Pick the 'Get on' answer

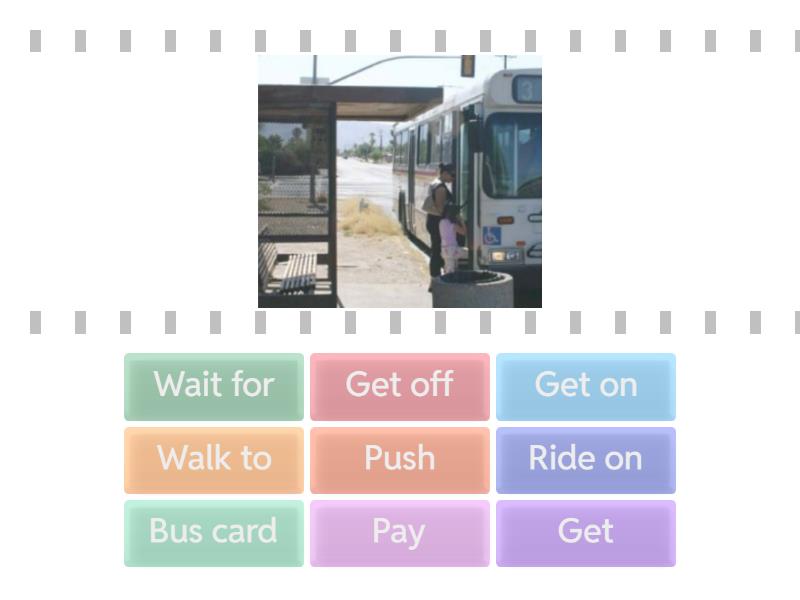click(586, 386)
